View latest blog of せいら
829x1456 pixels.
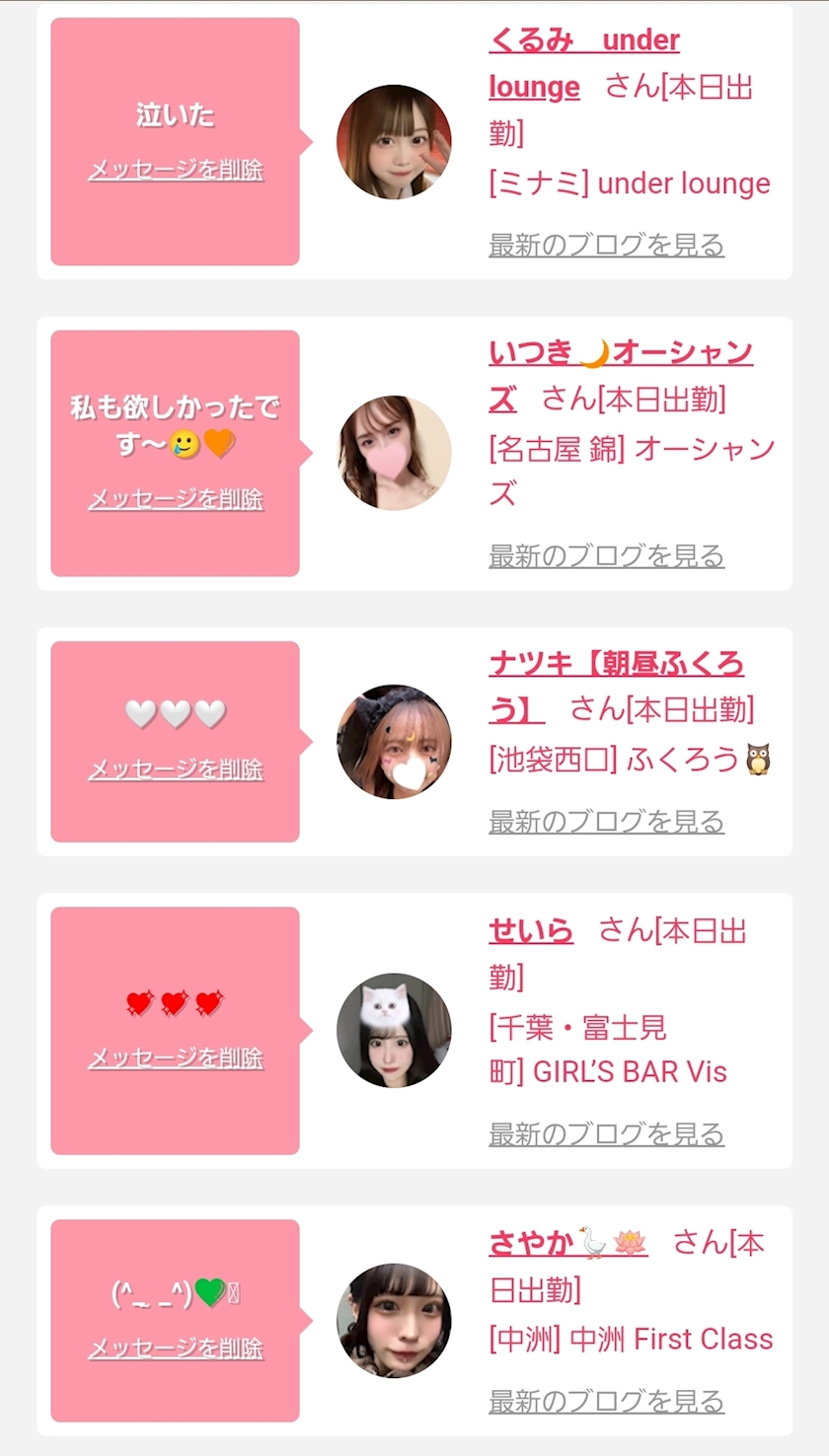[606, 1133]
